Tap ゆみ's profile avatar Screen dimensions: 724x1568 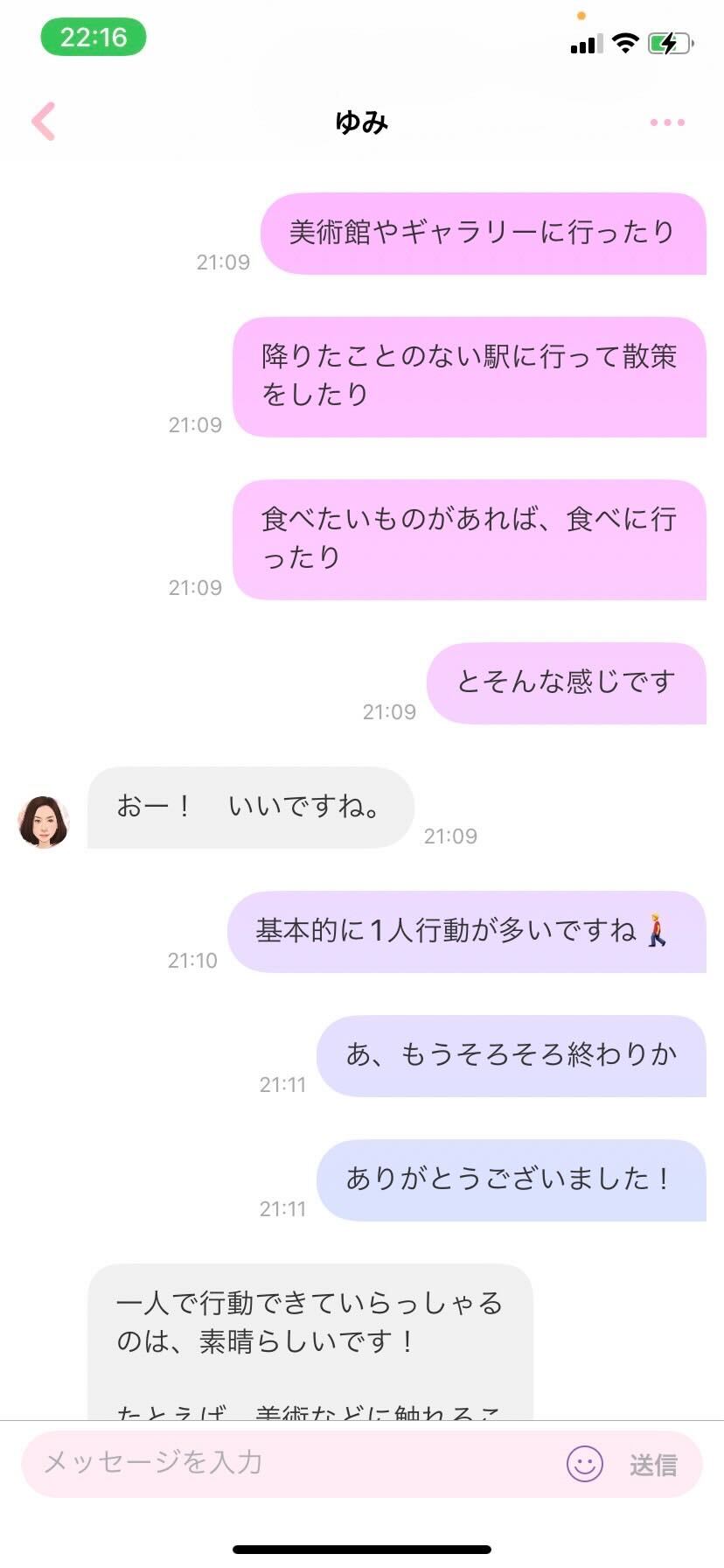point(44,822)
